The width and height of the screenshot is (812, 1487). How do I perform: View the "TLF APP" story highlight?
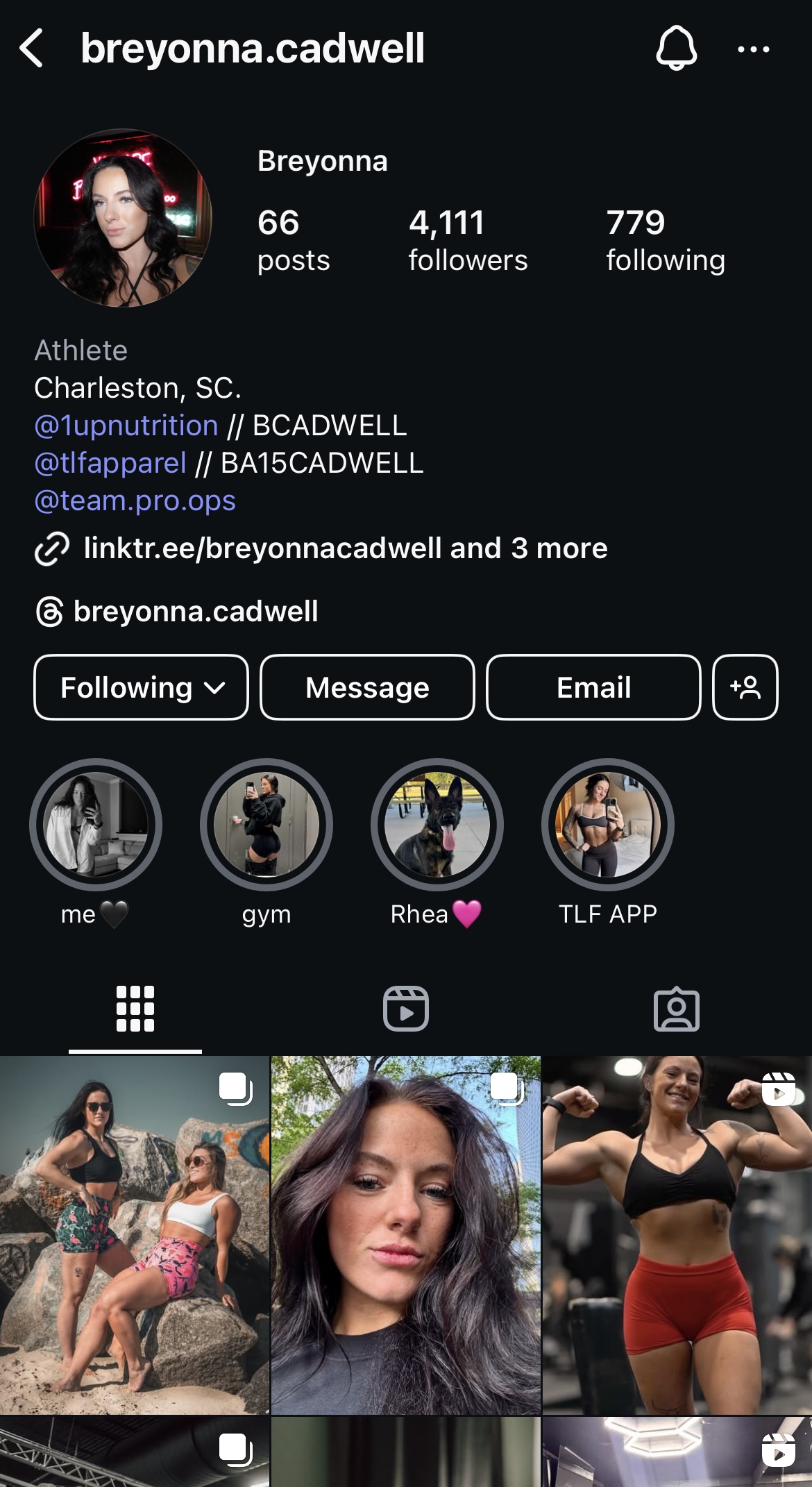608,843
